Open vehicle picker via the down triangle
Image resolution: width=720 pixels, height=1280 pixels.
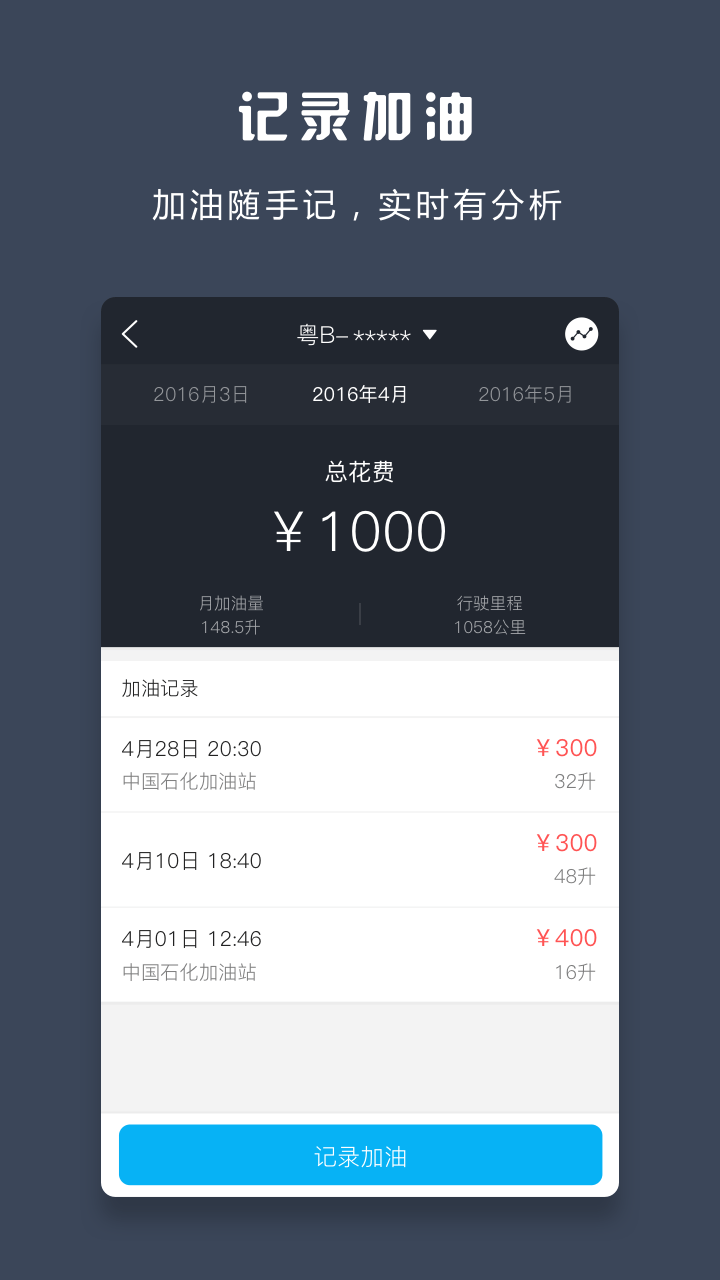click(x=430, y=335)
